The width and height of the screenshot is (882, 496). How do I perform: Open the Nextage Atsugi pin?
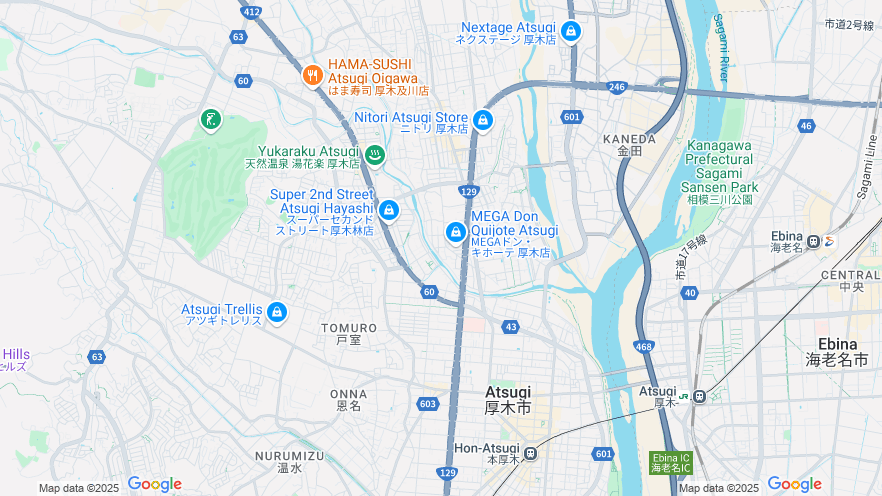point(571,31)
